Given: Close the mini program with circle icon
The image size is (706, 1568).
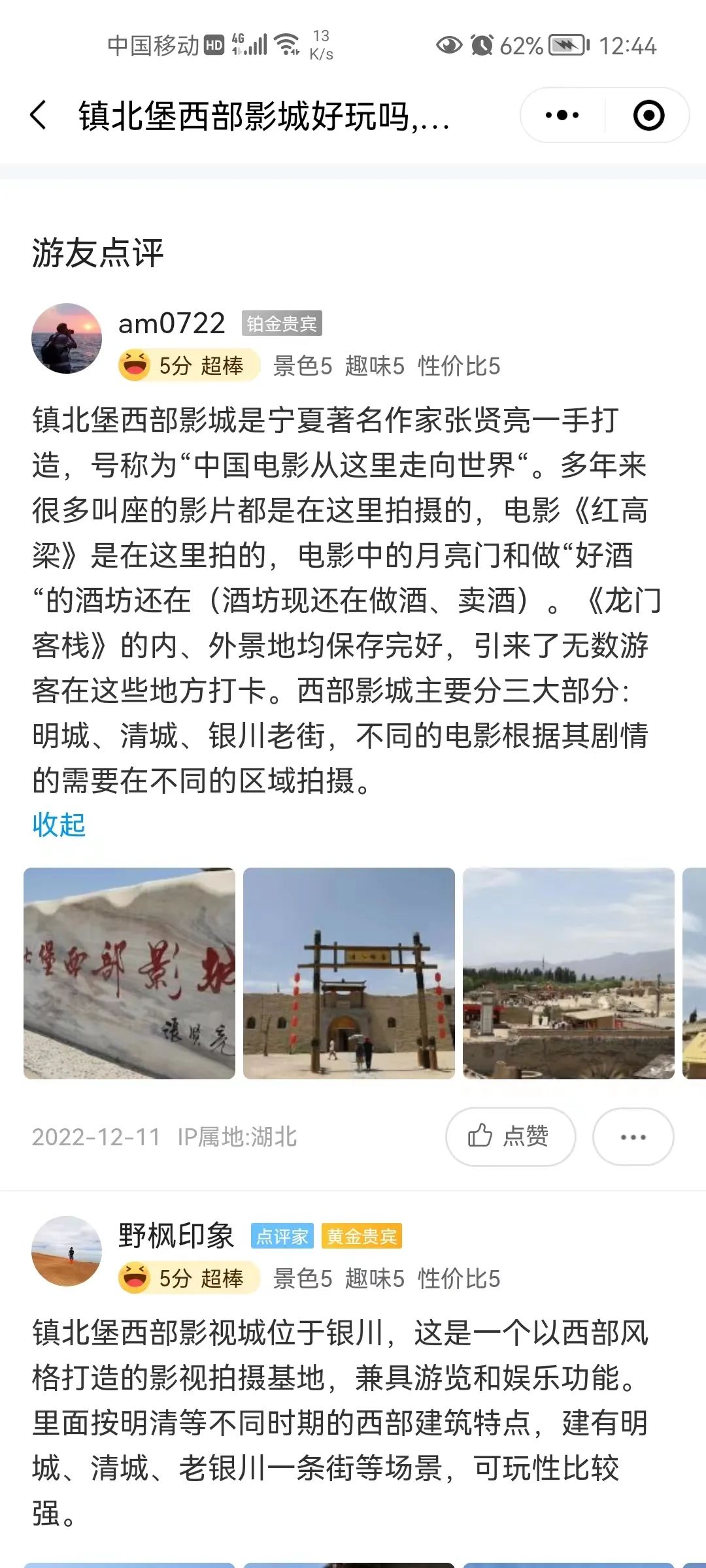Looking at the screenshot, I should click(648, 116).
